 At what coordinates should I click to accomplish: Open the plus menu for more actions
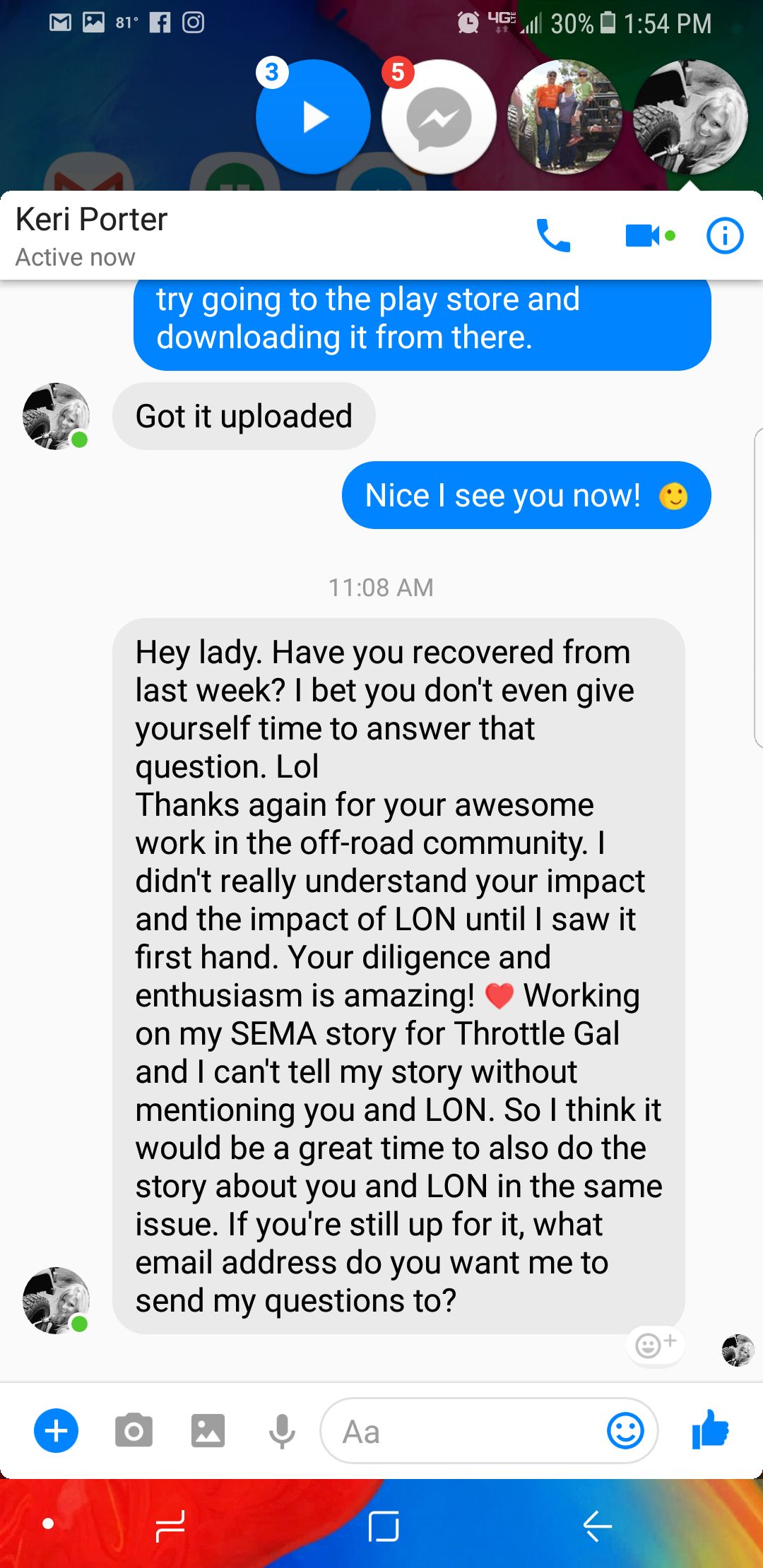click(x=56, y=1431)
